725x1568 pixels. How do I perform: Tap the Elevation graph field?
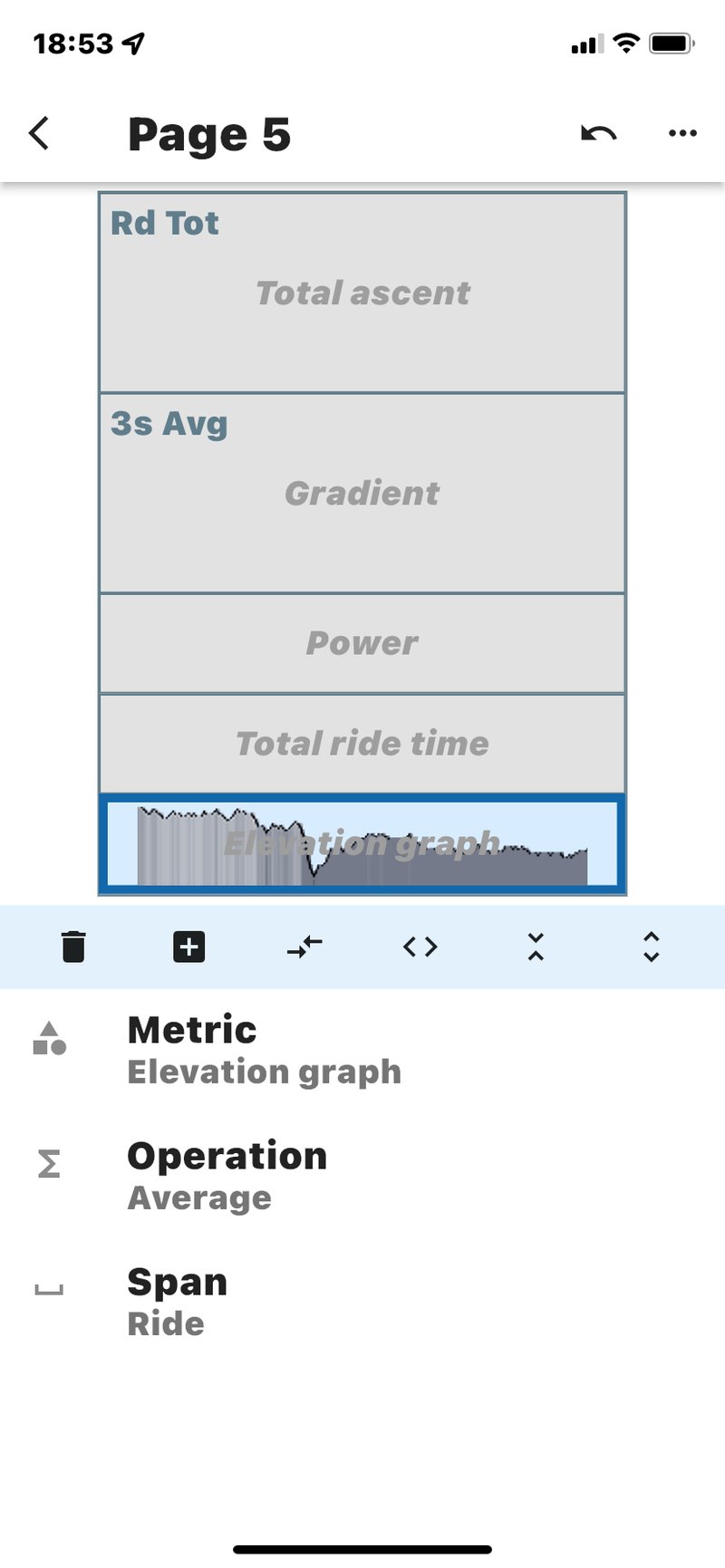362,843
